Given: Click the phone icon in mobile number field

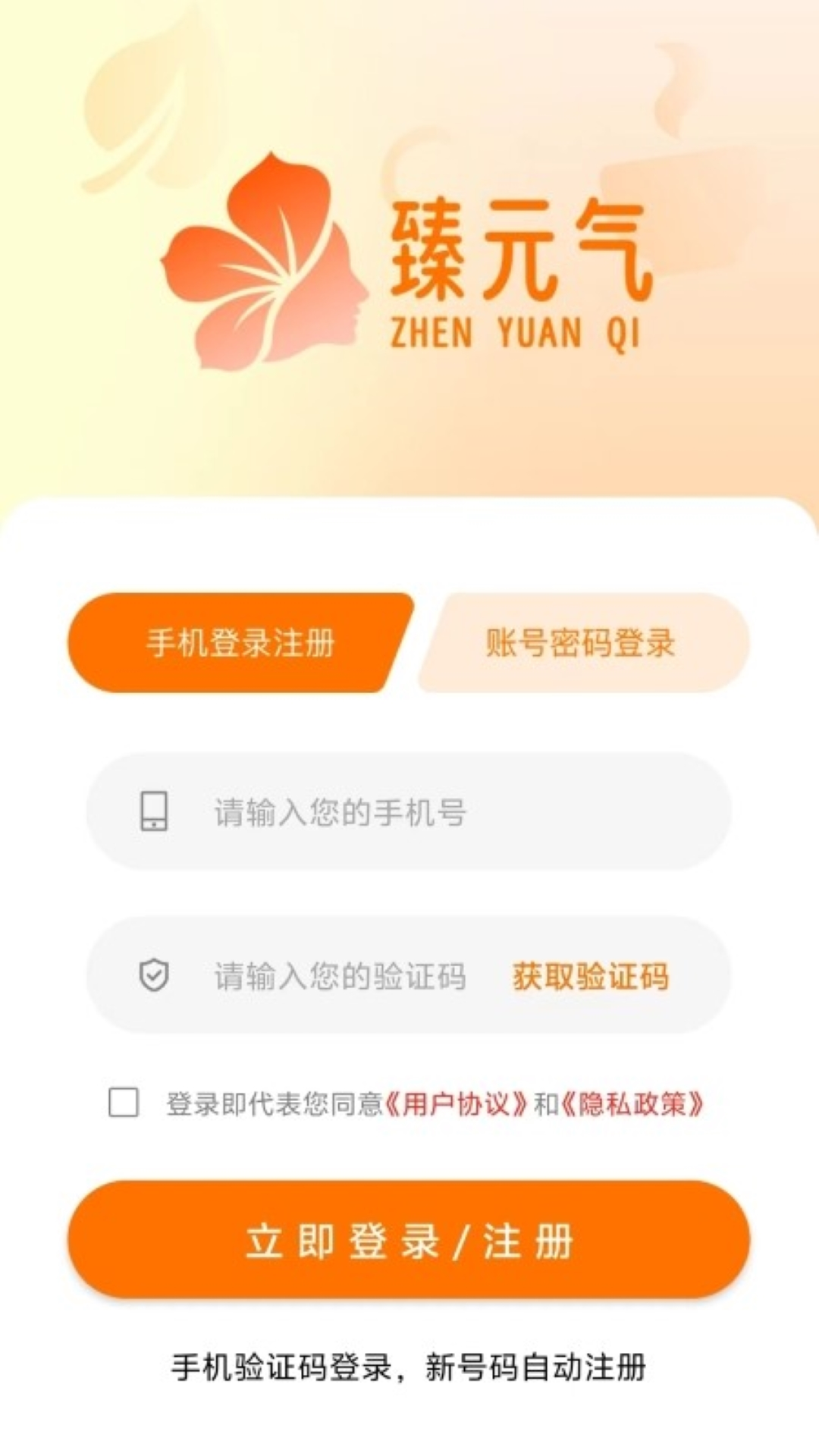Looking at the screenshot, I should tap(153, 811).
